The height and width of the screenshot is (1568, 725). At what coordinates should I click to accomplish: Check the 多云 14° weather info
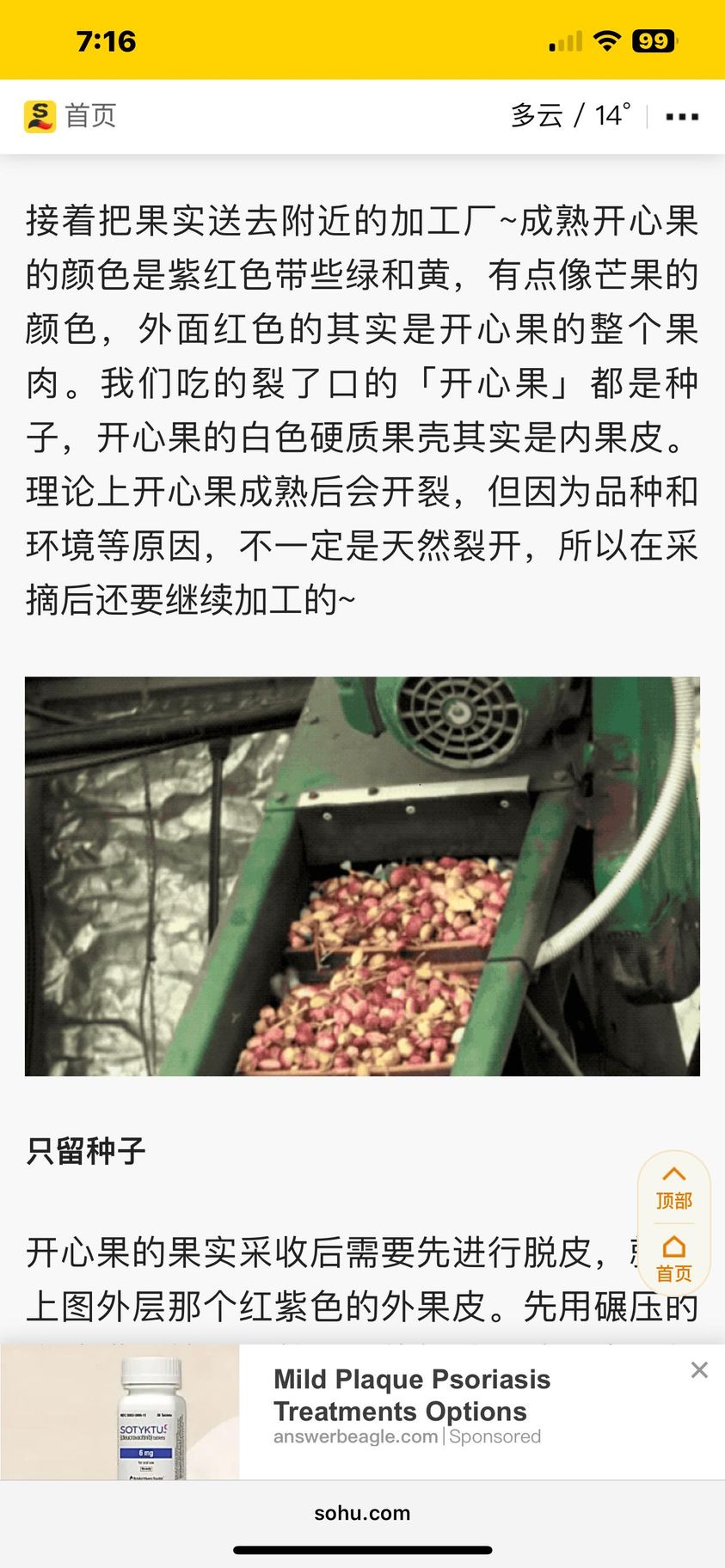[x=570, y=115]
